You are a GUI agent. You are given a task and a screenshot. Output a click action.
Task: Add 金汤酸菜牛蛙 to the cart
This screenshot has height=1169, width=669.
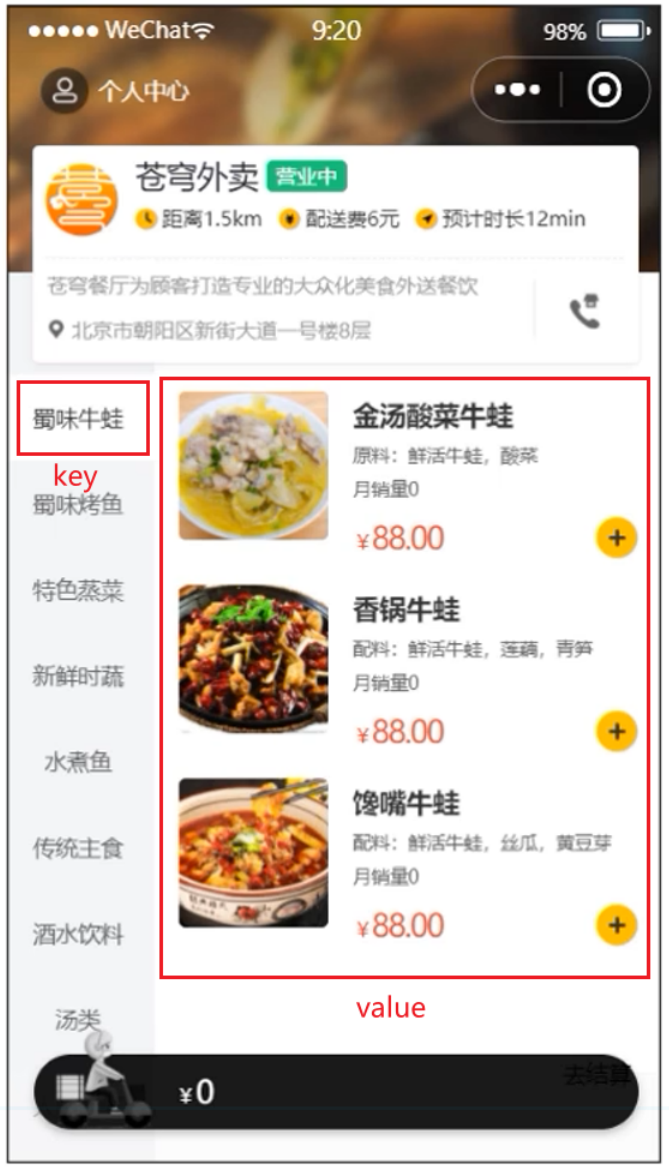click(x=616, y=538)
